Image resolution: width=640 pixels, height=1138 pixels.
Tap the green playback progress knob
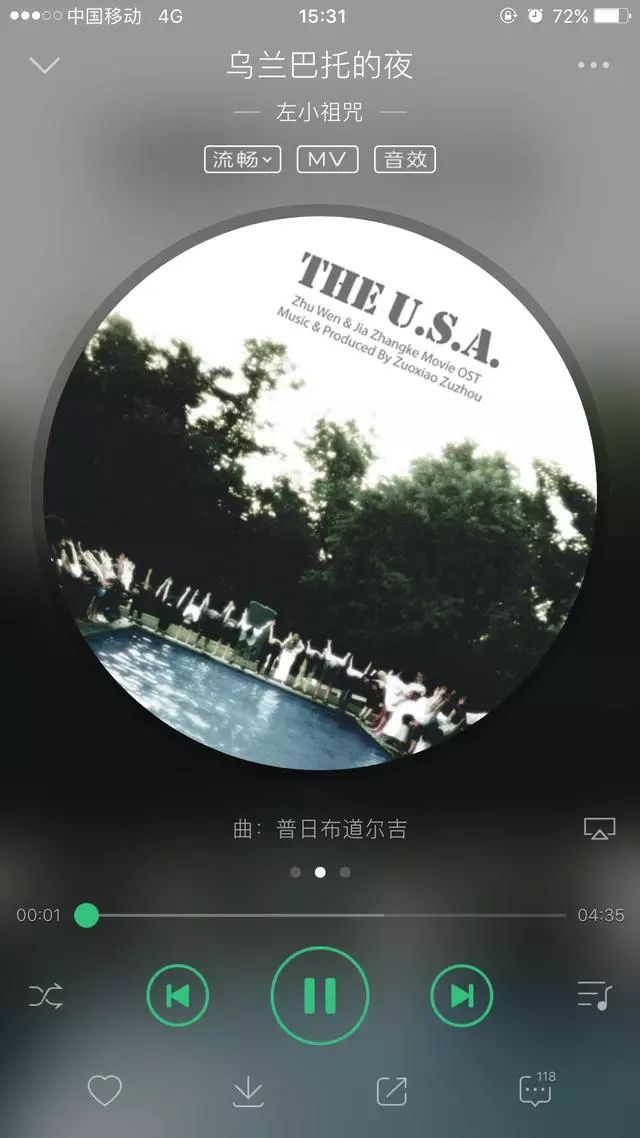pos(86,915)
